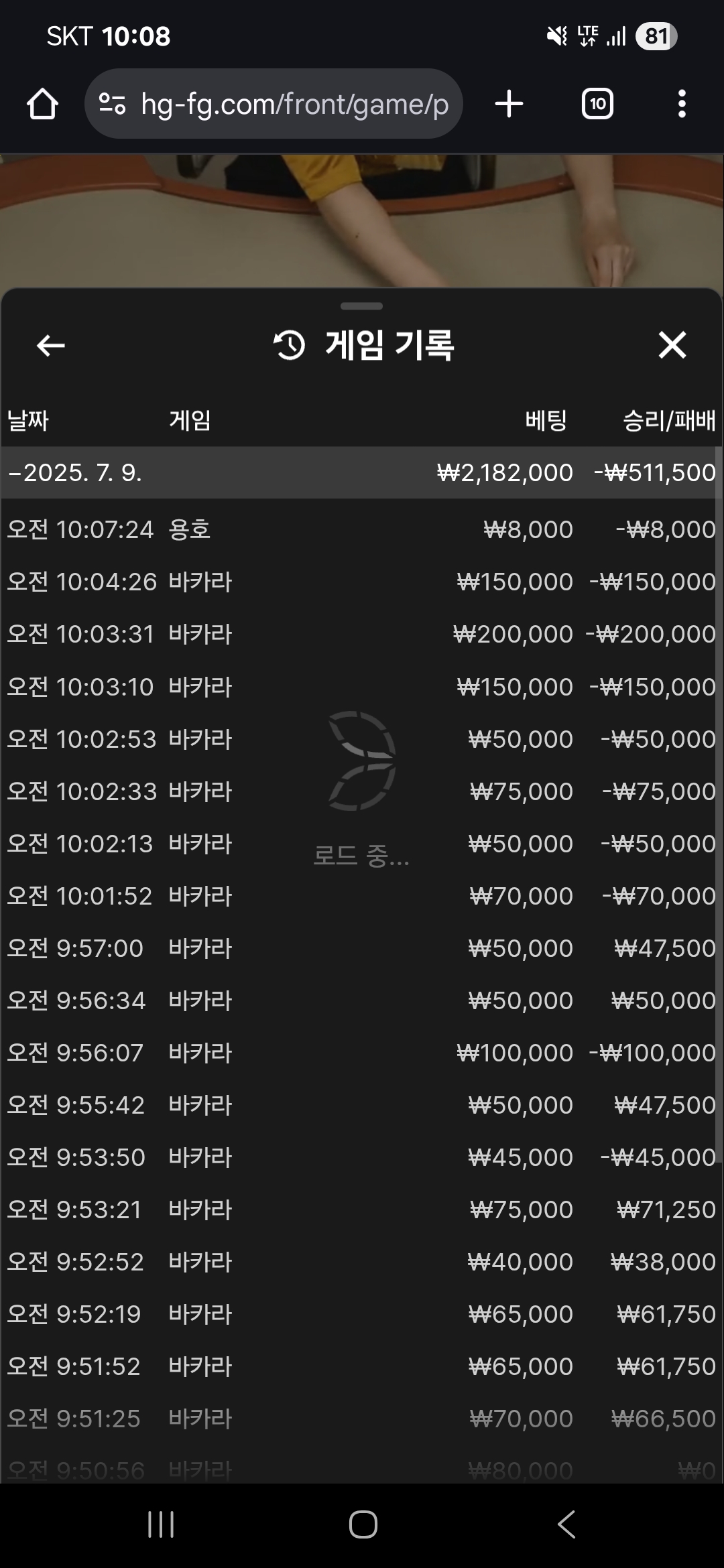The height and width of the screenshot is (1568, 724).
Task: Open the browser overflow menu
Action: tap(682, 105)
